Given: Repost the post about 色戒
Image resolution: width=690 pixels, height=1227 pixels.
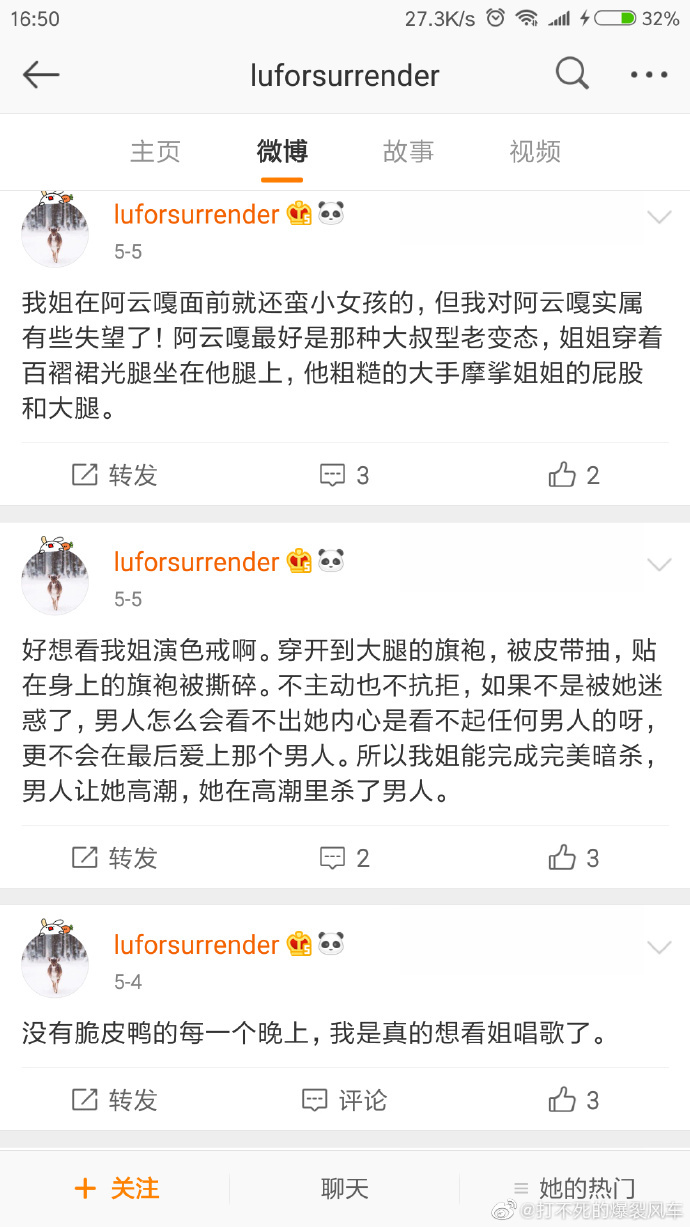Looking at the screenshot, I should [115, 857].
